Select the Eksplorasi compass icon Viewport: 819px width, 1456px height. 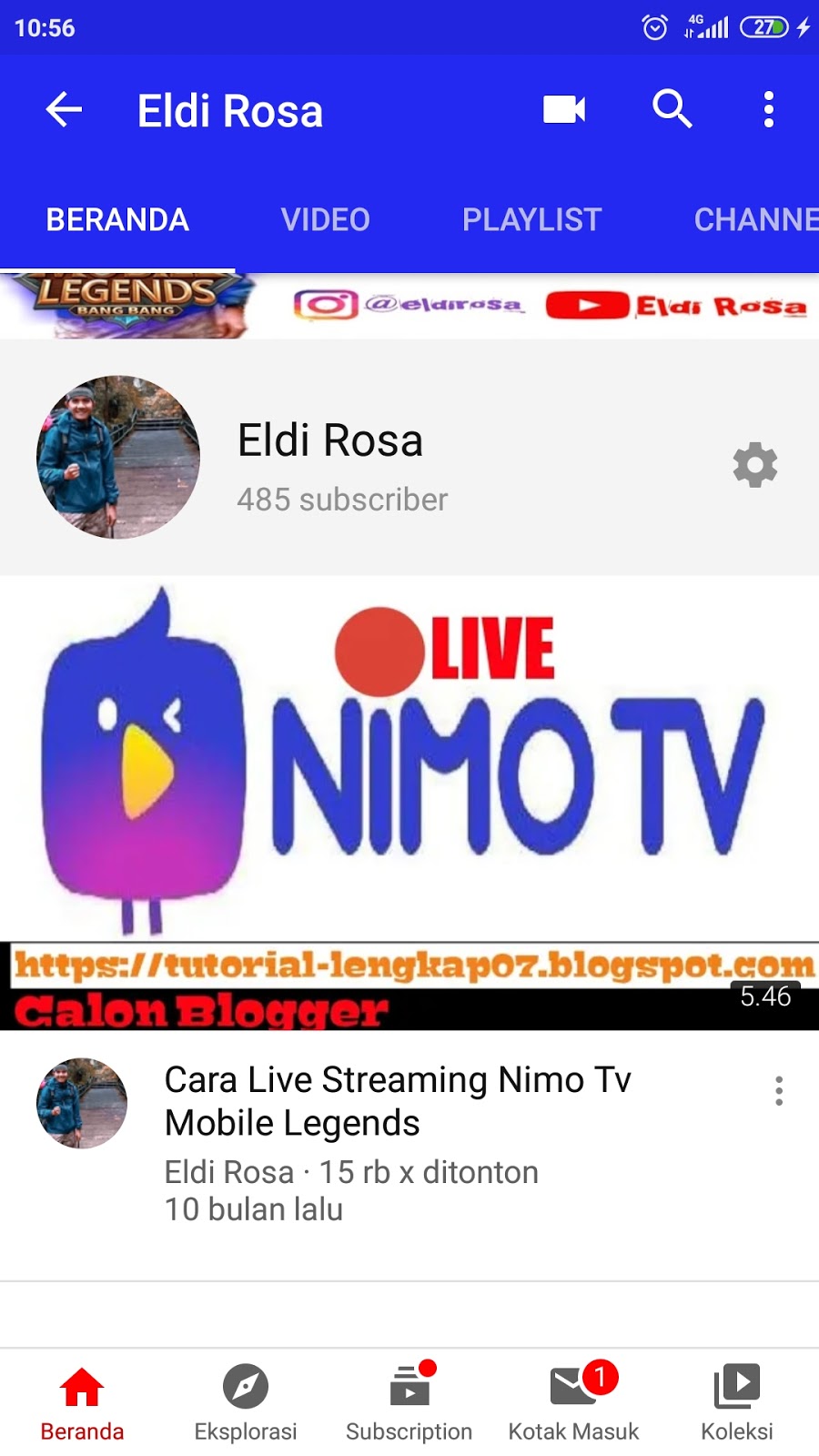tap(244, 1388)
